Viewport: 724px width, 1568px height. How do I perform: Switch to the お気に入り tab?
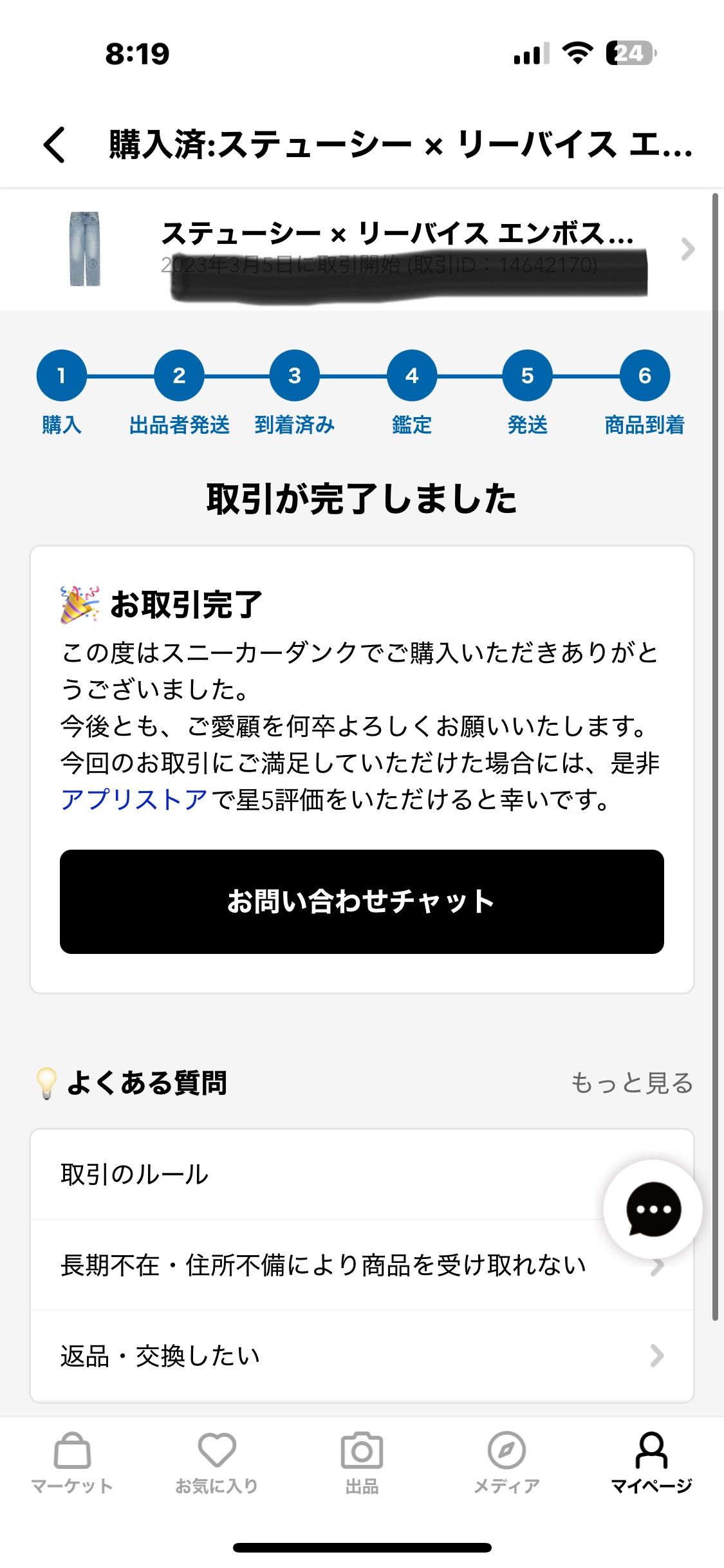[217, 1462]
